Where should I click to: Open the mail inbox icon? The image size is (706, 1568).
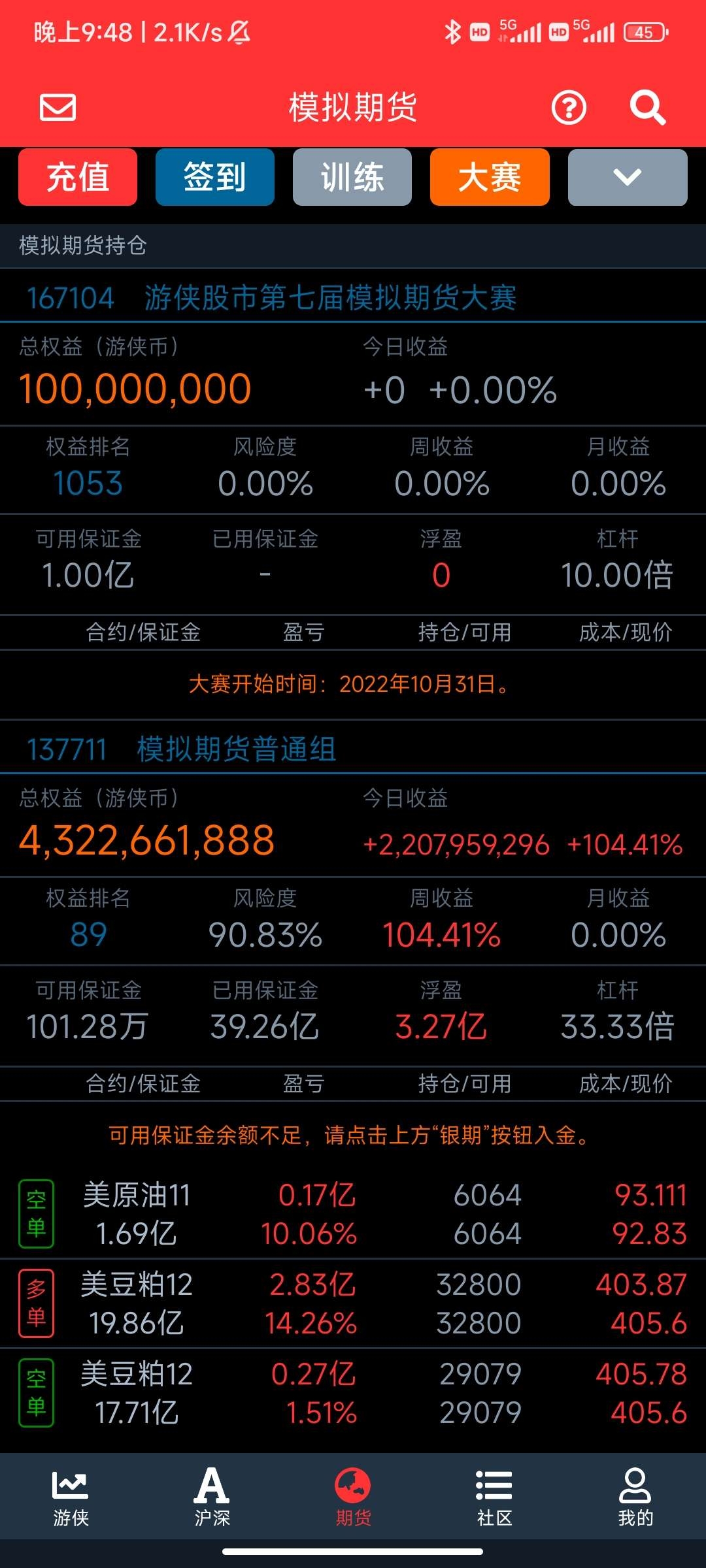click(58, 108)
